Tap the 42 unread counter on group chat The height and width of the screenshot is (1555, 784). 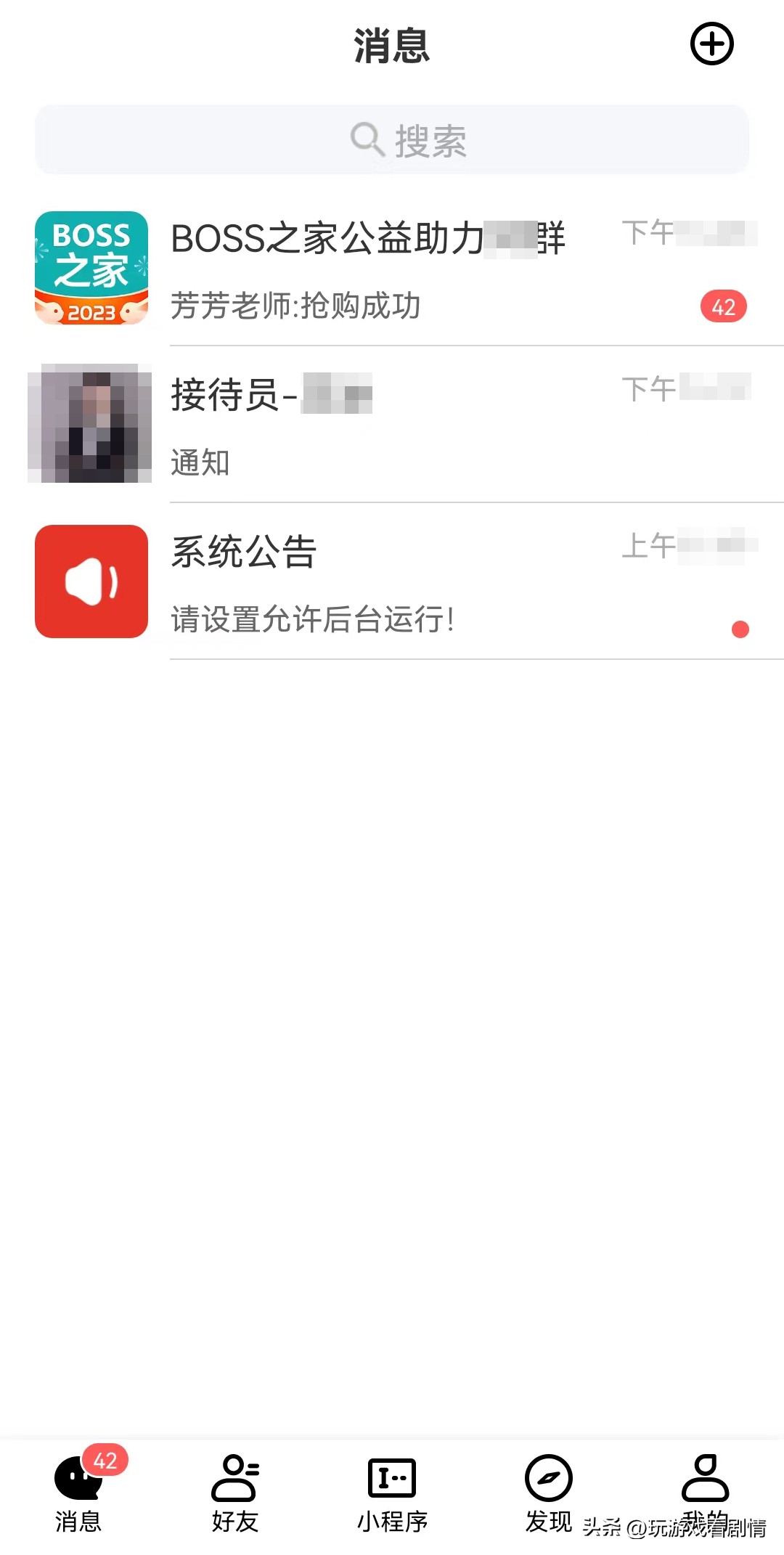coord(723,306)
